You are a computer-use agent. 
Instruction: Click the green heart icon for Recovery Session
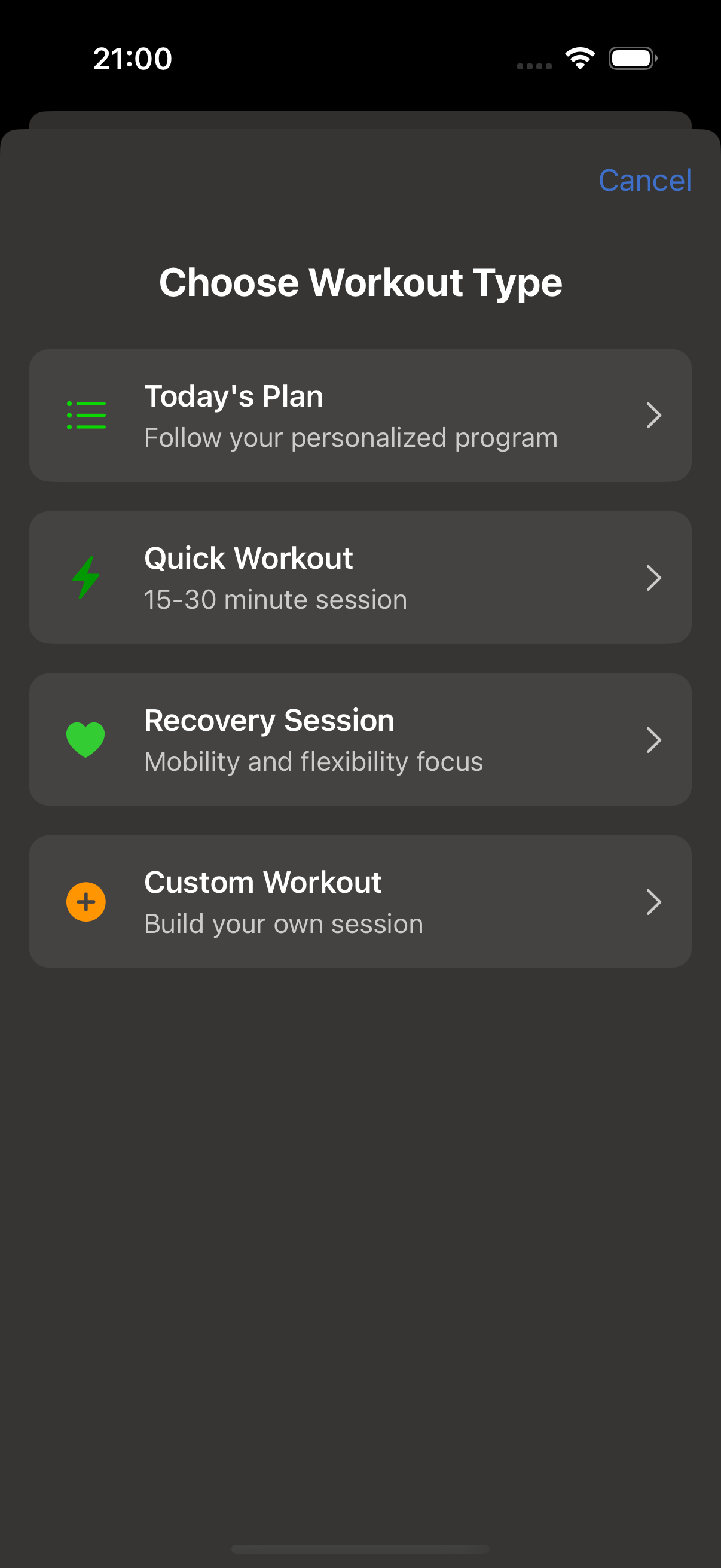pyautogui.click(x=85, y=740)
